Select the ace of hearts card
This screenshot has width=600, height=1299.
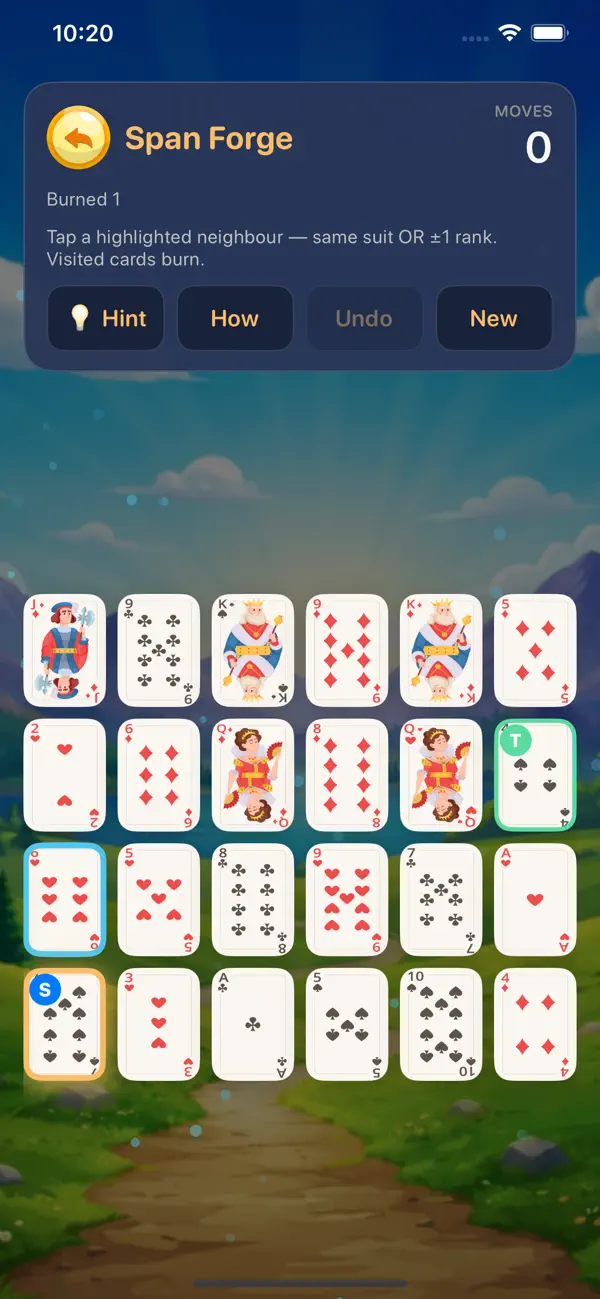pyautogui.click(x=535, y=899)
